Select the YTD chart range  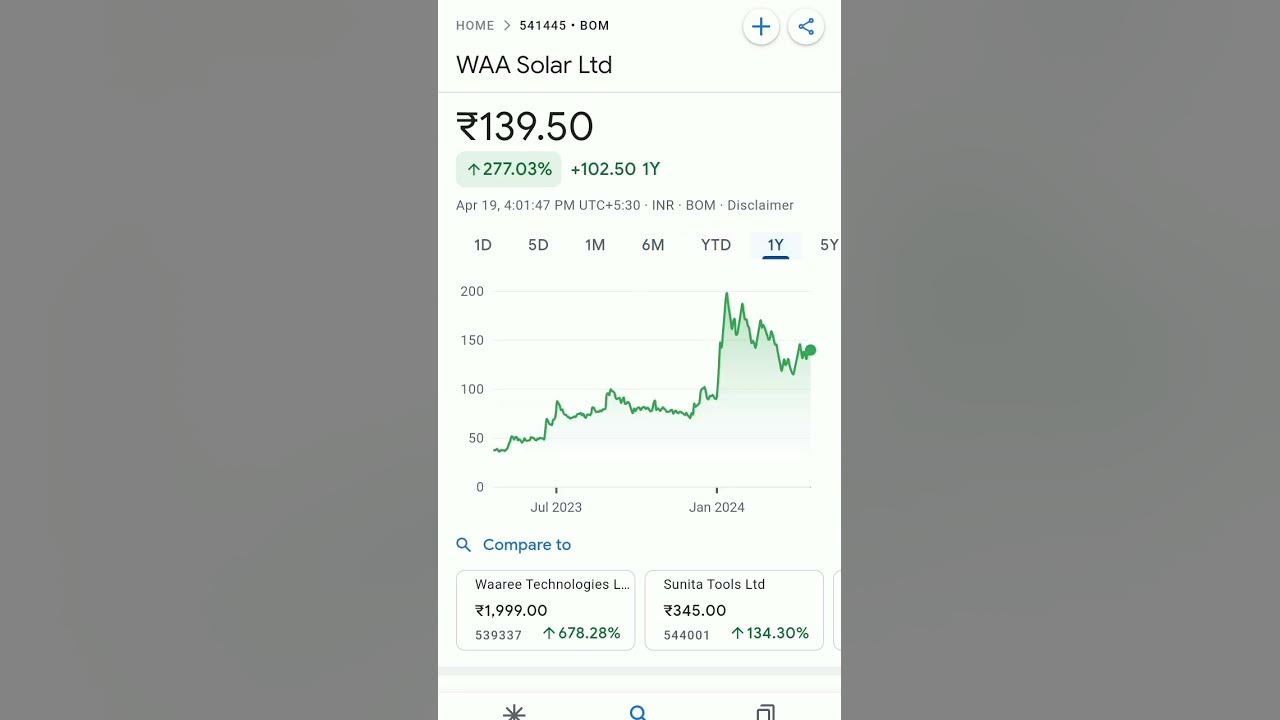716,245
